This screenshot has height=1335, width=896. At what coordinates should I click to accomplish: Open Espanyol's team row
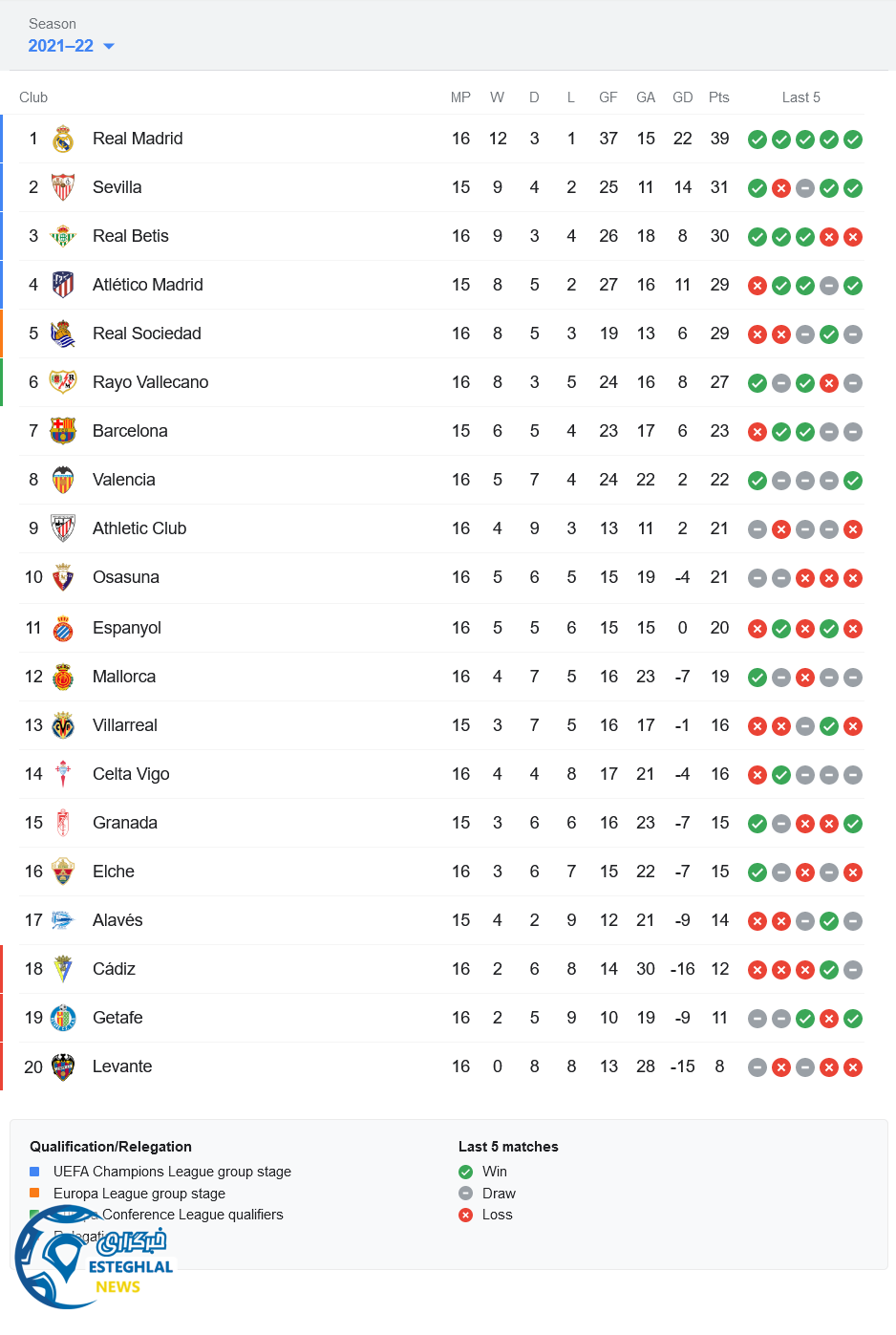[127, 628]
